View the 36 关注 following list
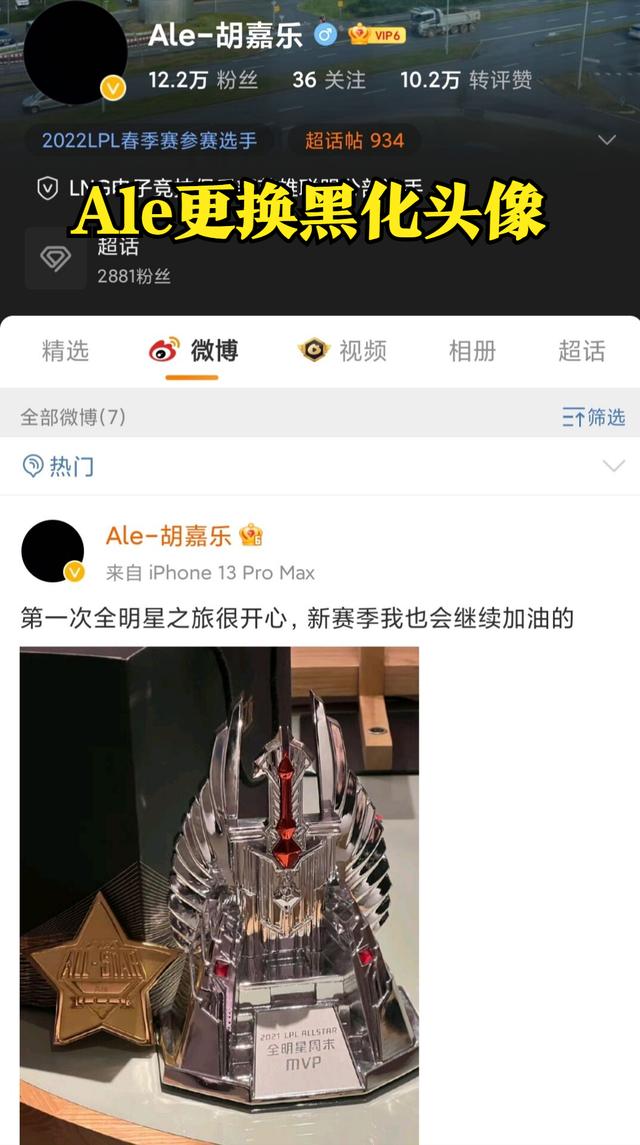 (x=328, y=80)
